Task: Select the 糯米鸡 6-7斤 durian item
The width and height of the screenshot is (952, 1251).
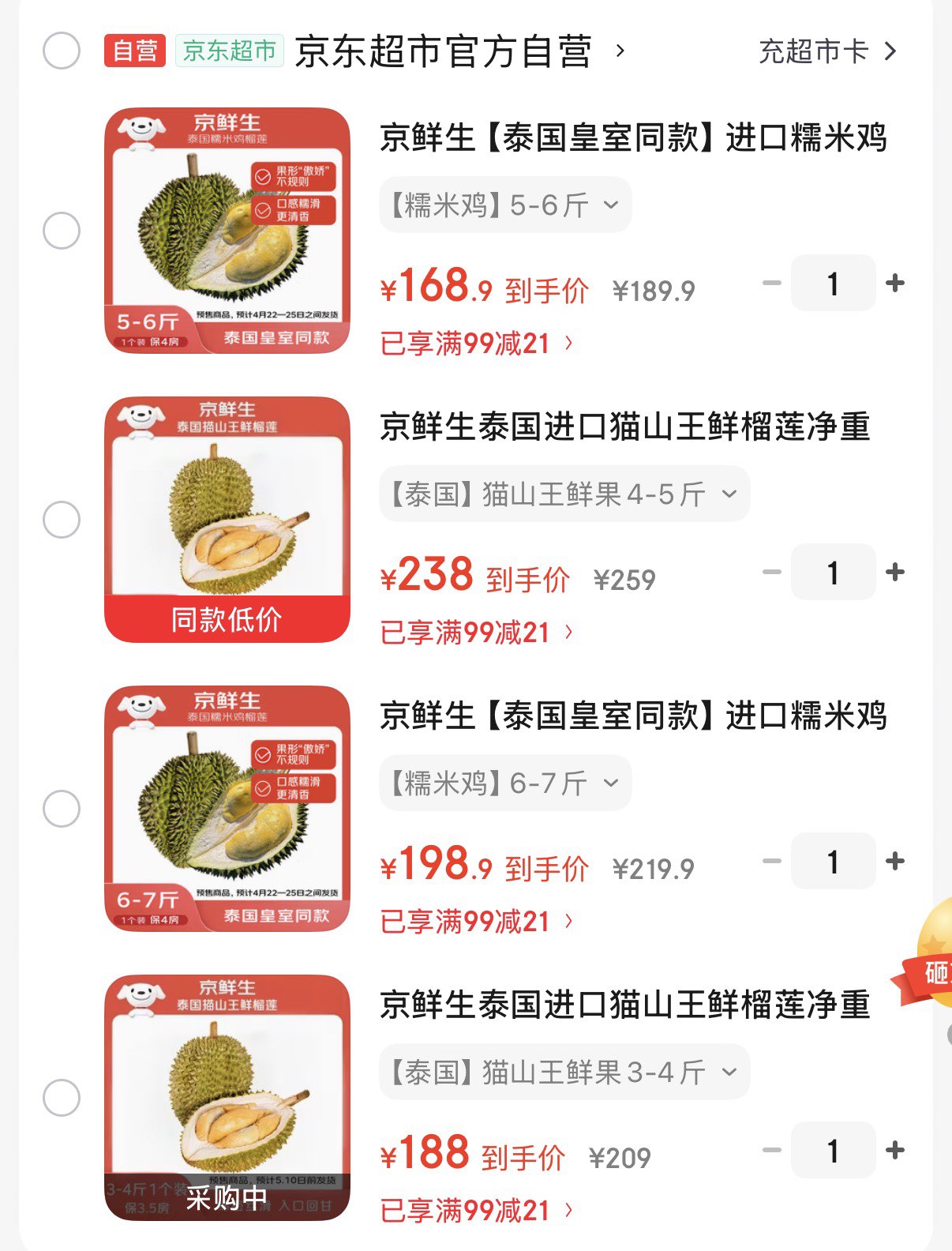Action: [x=62, y=809]
